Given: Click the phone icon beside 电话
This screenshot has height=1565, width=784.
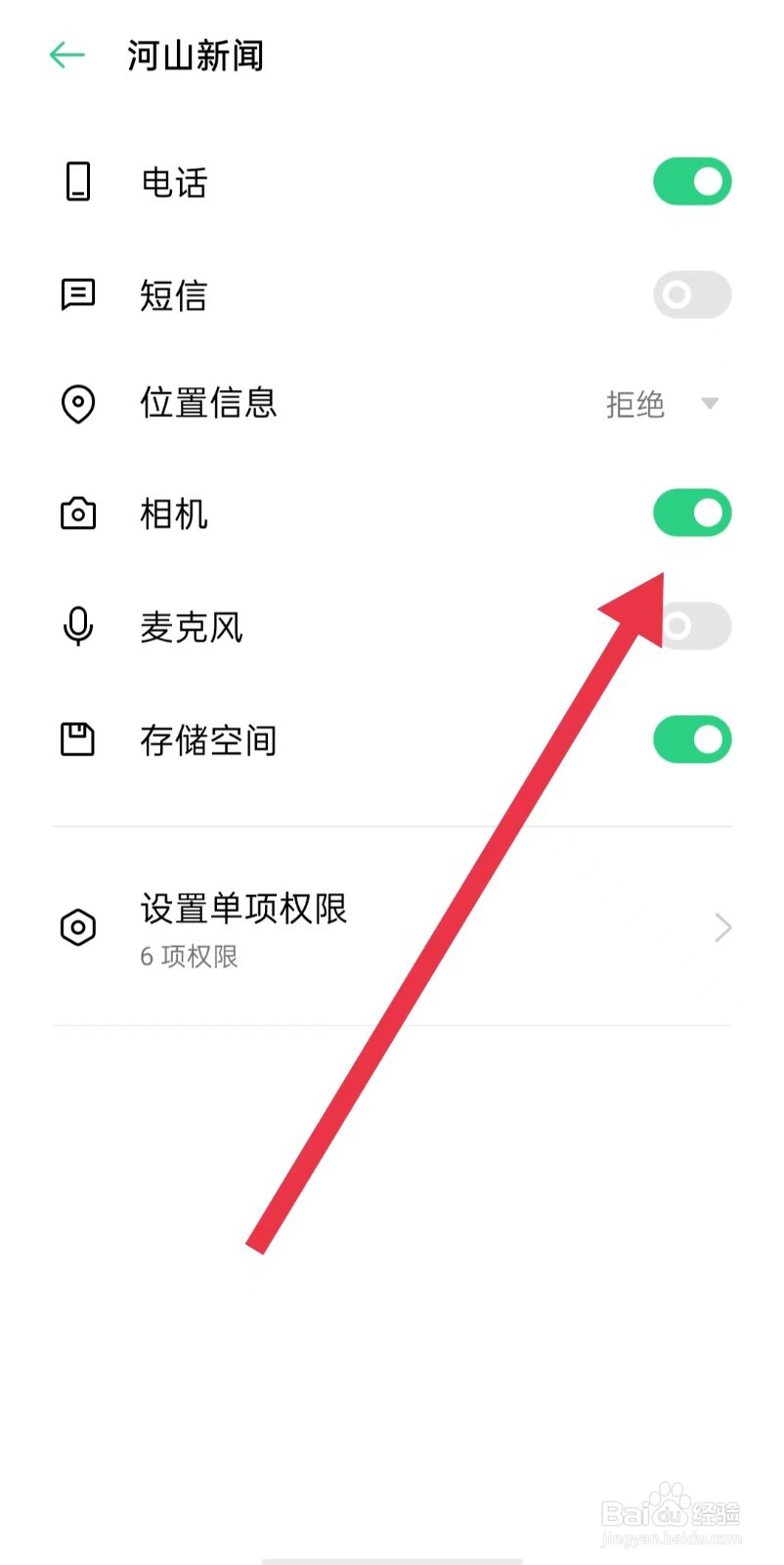Looking at the screenshot, I should [x=78, y=182].
